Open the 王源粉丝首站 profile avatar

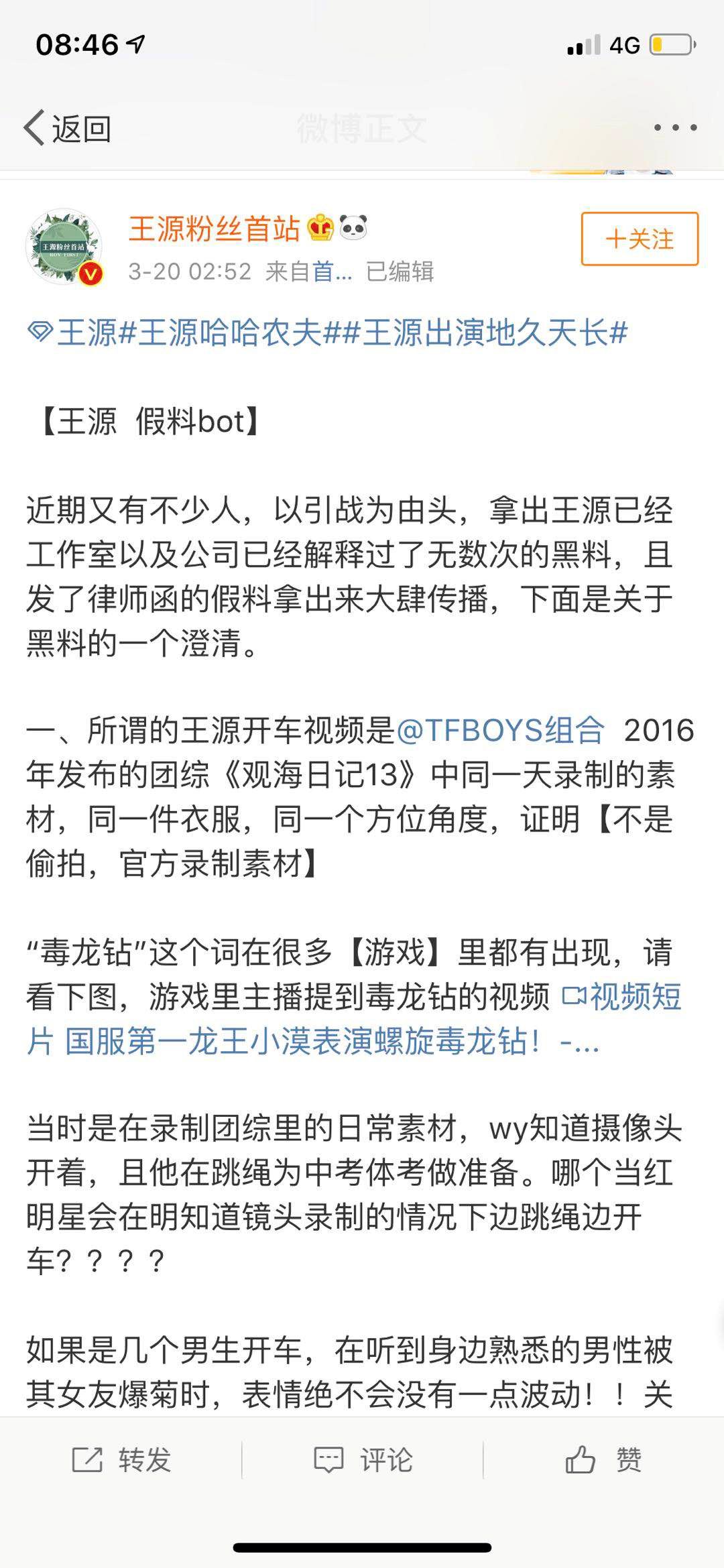(64, 247)
